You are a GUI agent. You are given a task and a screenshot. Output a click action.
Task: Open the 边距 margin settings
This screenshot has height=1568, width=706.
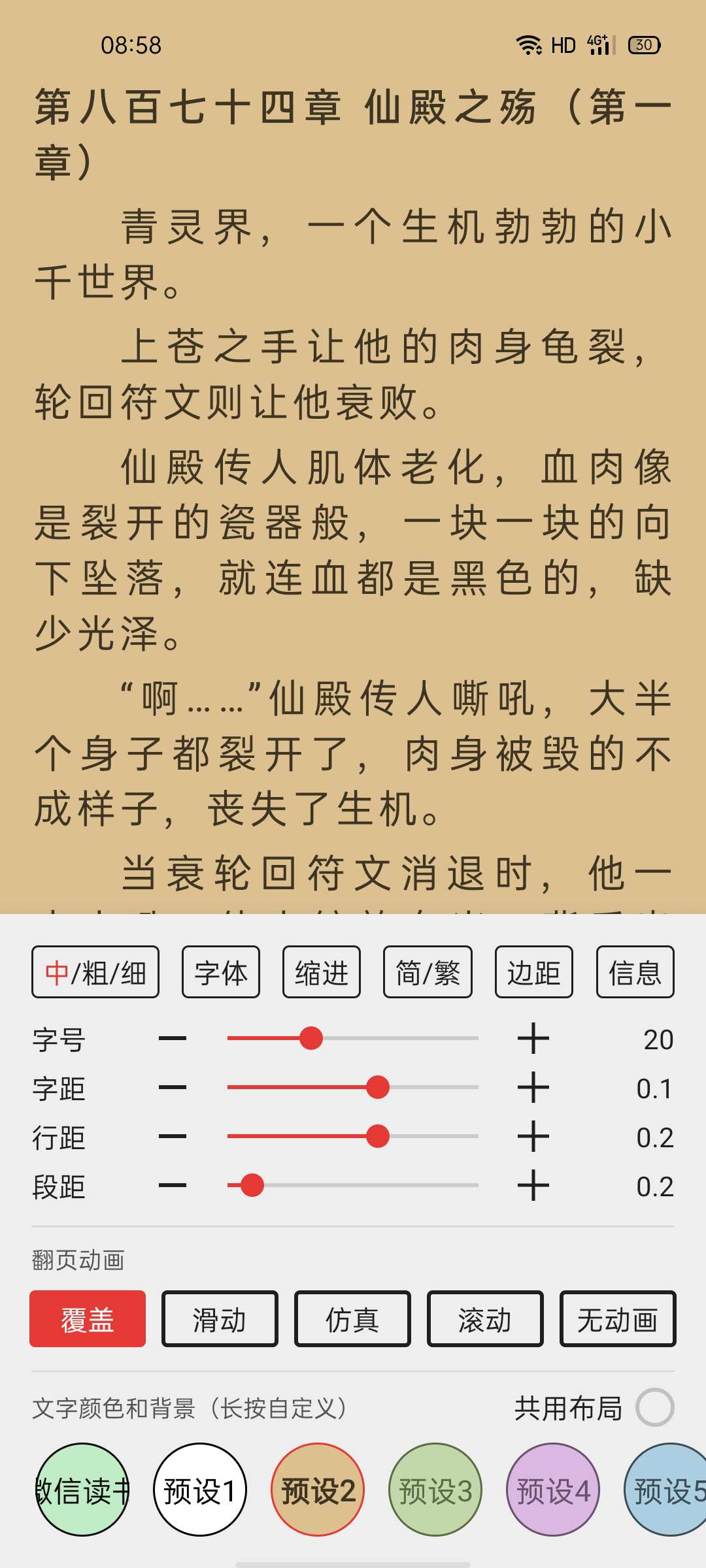(x=534, y=972)
